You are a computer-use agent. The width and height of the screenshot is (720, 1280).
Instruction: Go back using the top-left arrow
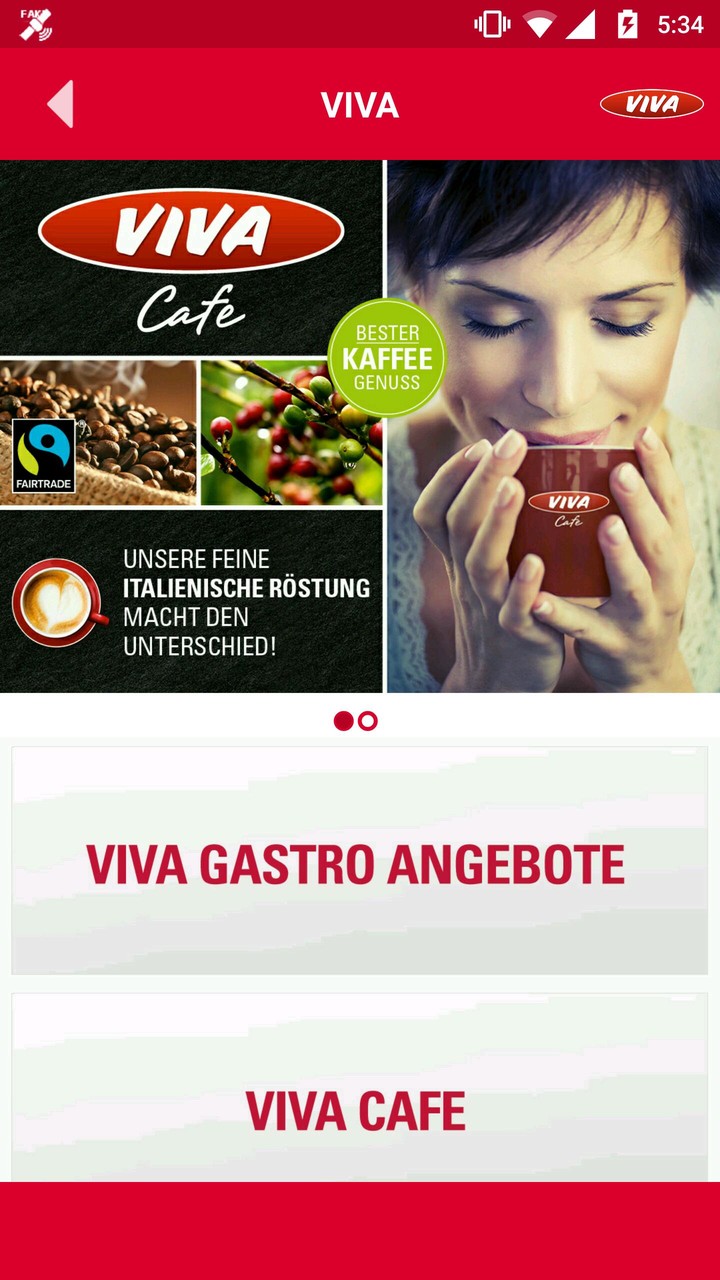coord(61,105)
